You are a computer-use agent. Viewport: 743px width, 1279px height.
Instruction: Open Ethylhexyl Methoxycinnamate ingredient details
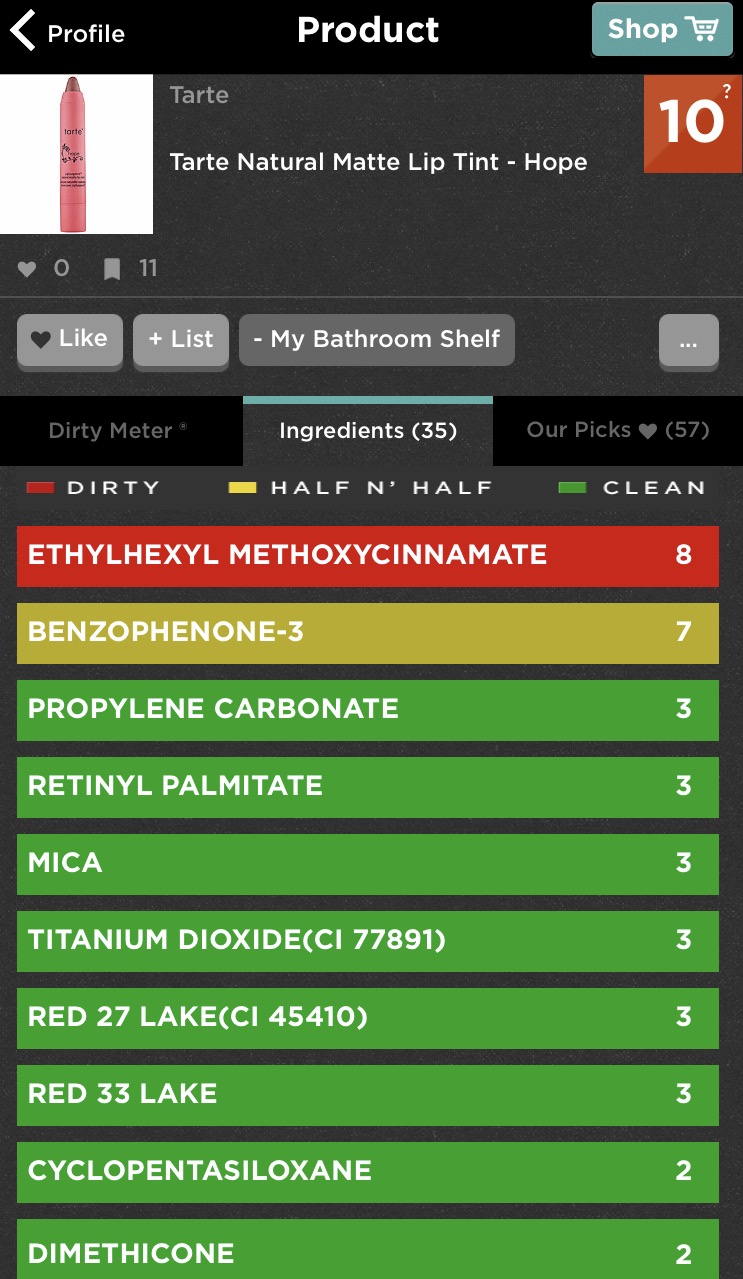[368, 556]
